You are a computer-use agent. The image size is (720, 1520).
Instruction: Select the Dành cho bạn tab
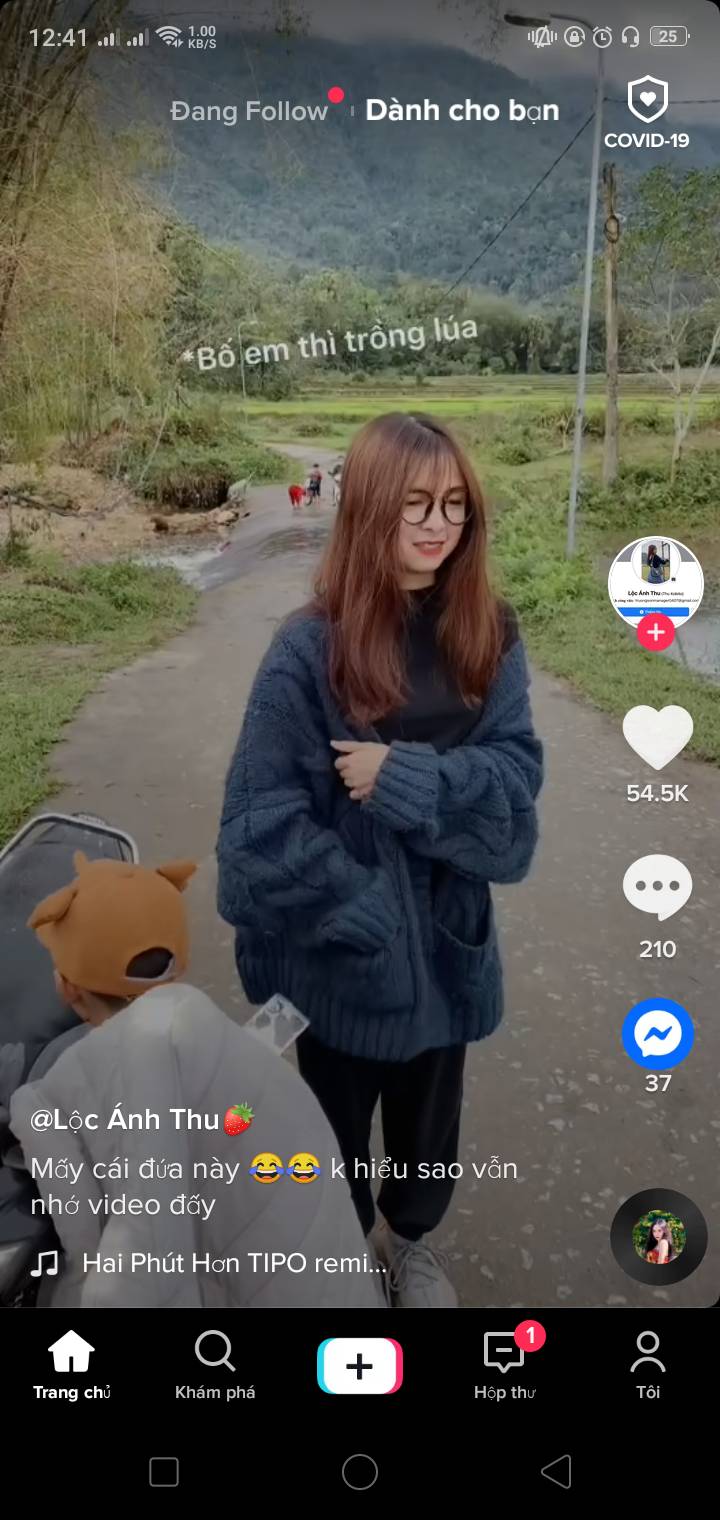(x=462, y=110)
